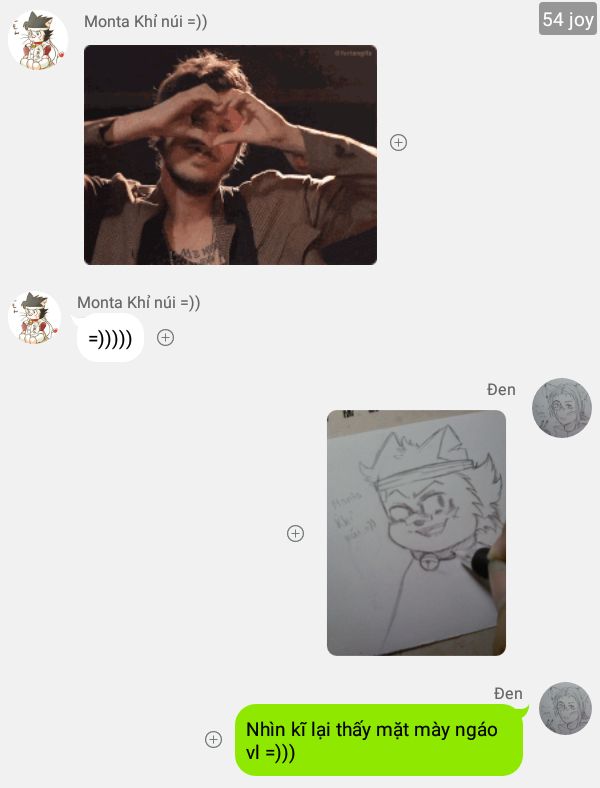Tap the plus icon beside the sketch image

295,533
